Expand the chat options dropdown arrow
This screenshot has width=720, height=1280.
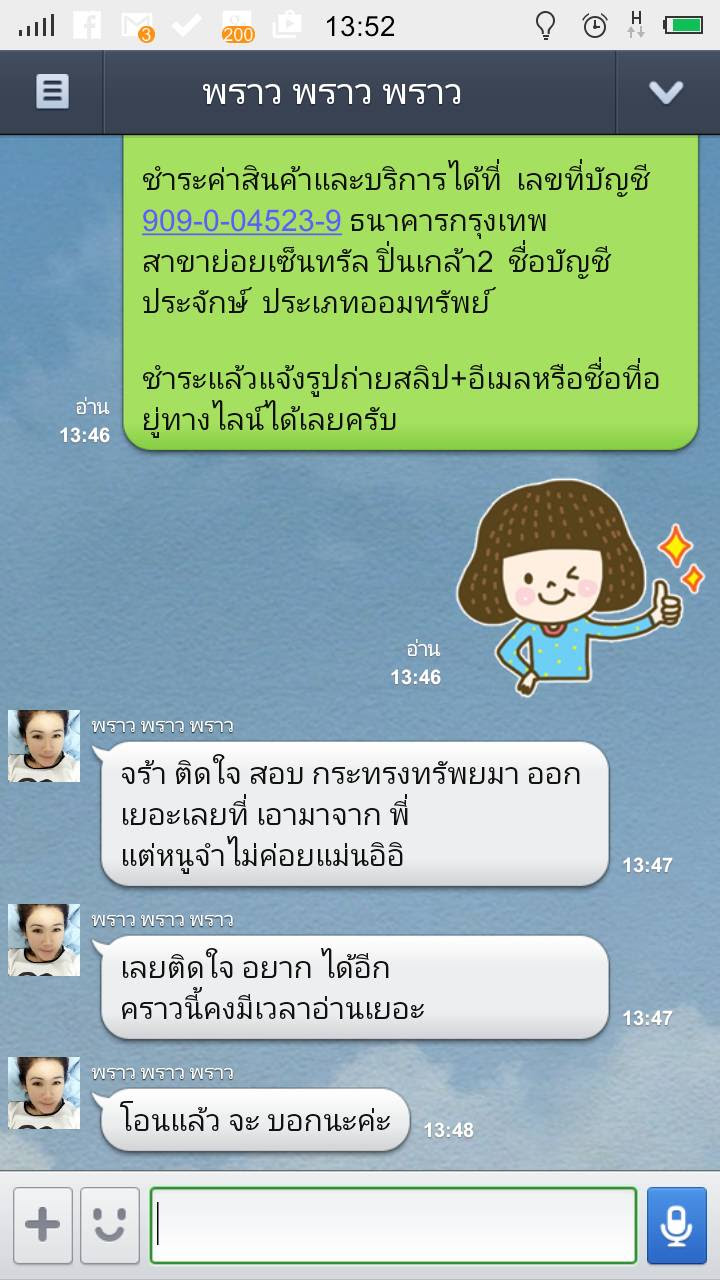pos(666,93)
